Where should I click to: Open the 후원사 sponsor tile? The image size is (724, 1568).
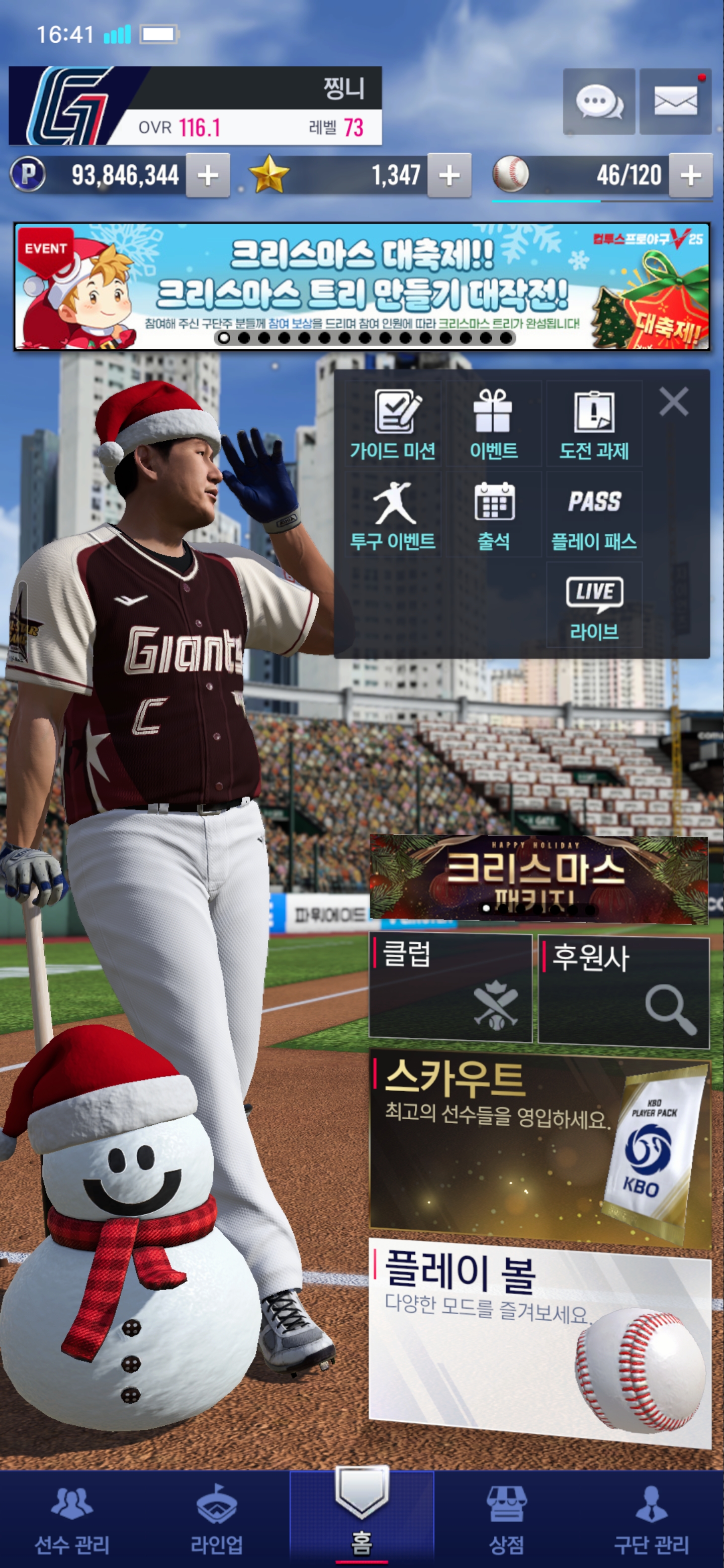point(623,991)
